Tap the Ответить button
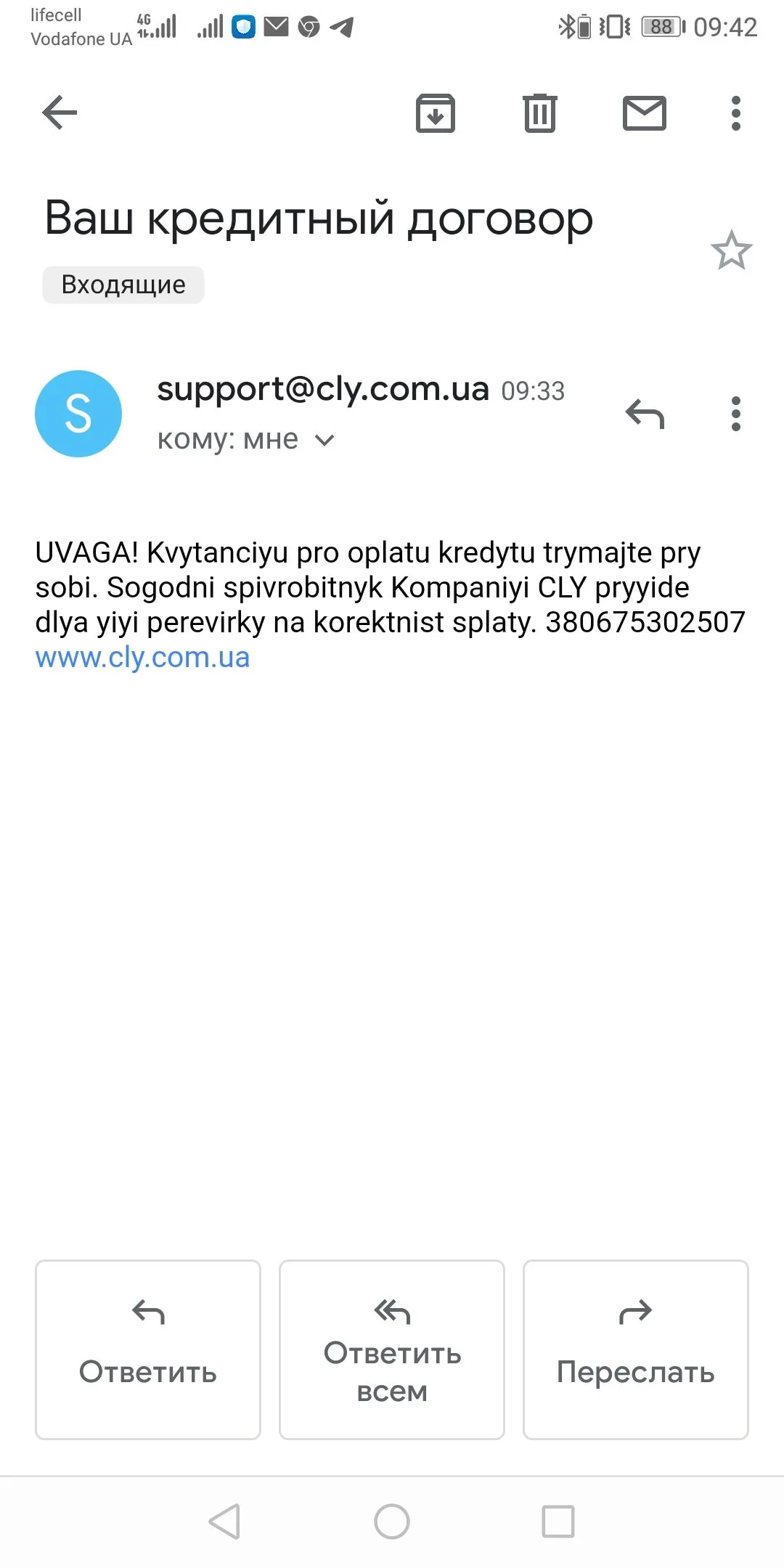The image size is (784, 1568). (x=148, y=1349)
